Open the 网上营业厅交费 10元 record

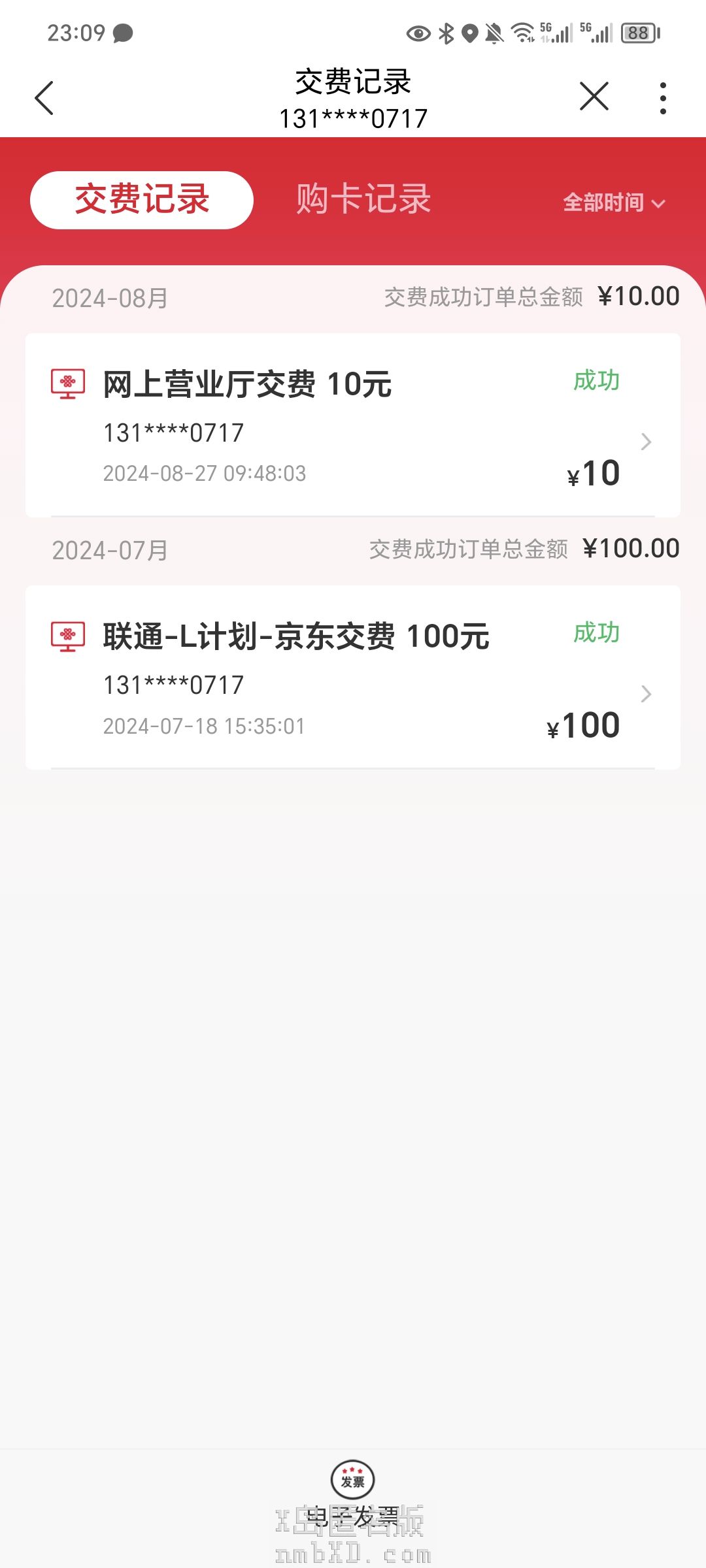click(353, 425)
